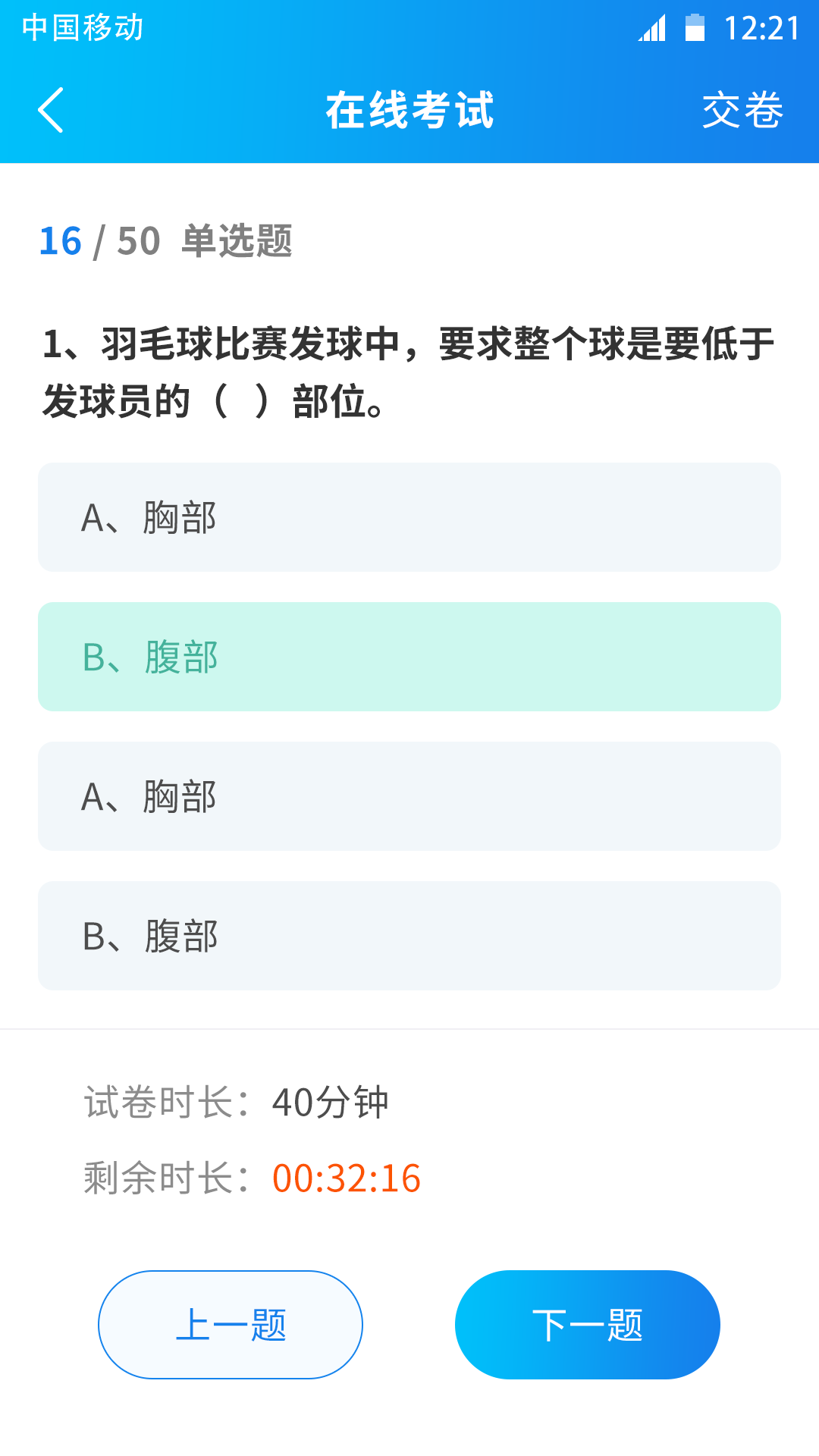Select the unhighlighted first option A、胸部
The width and height of the screenshot is (819, 1456).
[x=409, y=517]
